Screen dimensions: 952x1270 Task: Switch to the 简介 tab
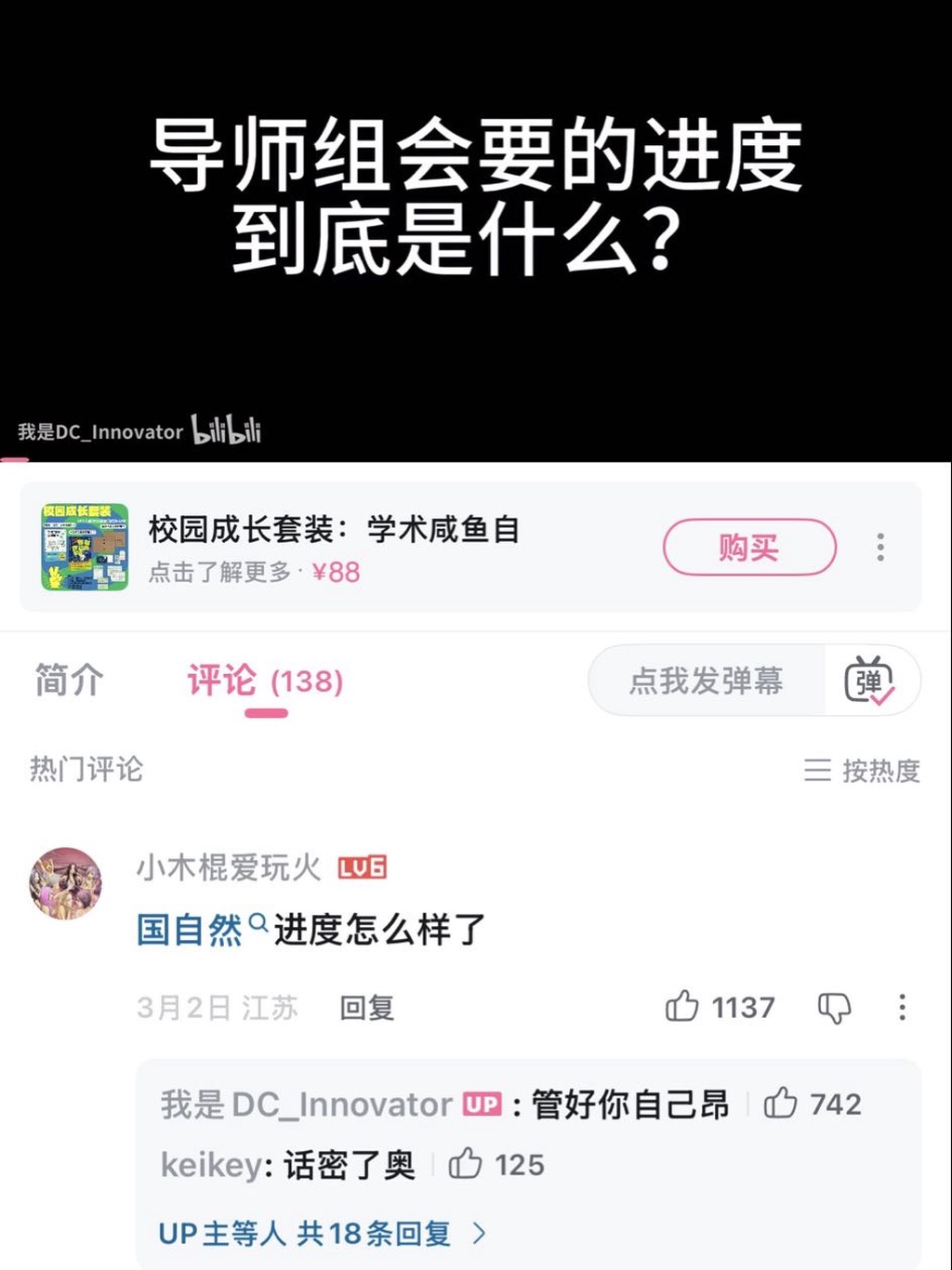pos(69,681)
